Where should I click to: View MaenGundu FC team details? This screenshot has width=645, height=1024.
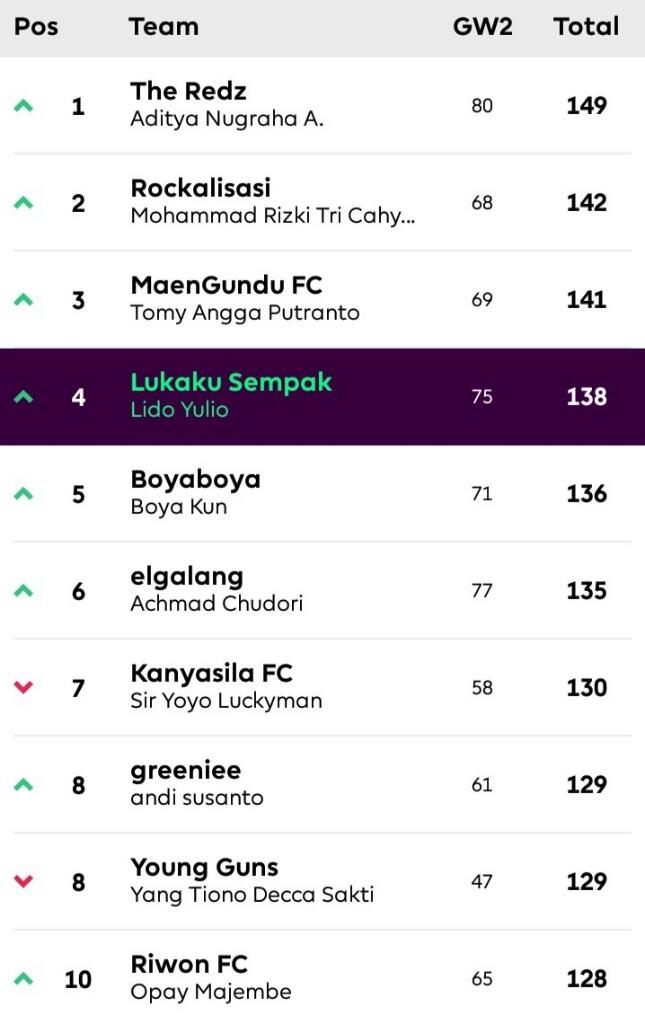pyautogui.click(x=226, y=286)
